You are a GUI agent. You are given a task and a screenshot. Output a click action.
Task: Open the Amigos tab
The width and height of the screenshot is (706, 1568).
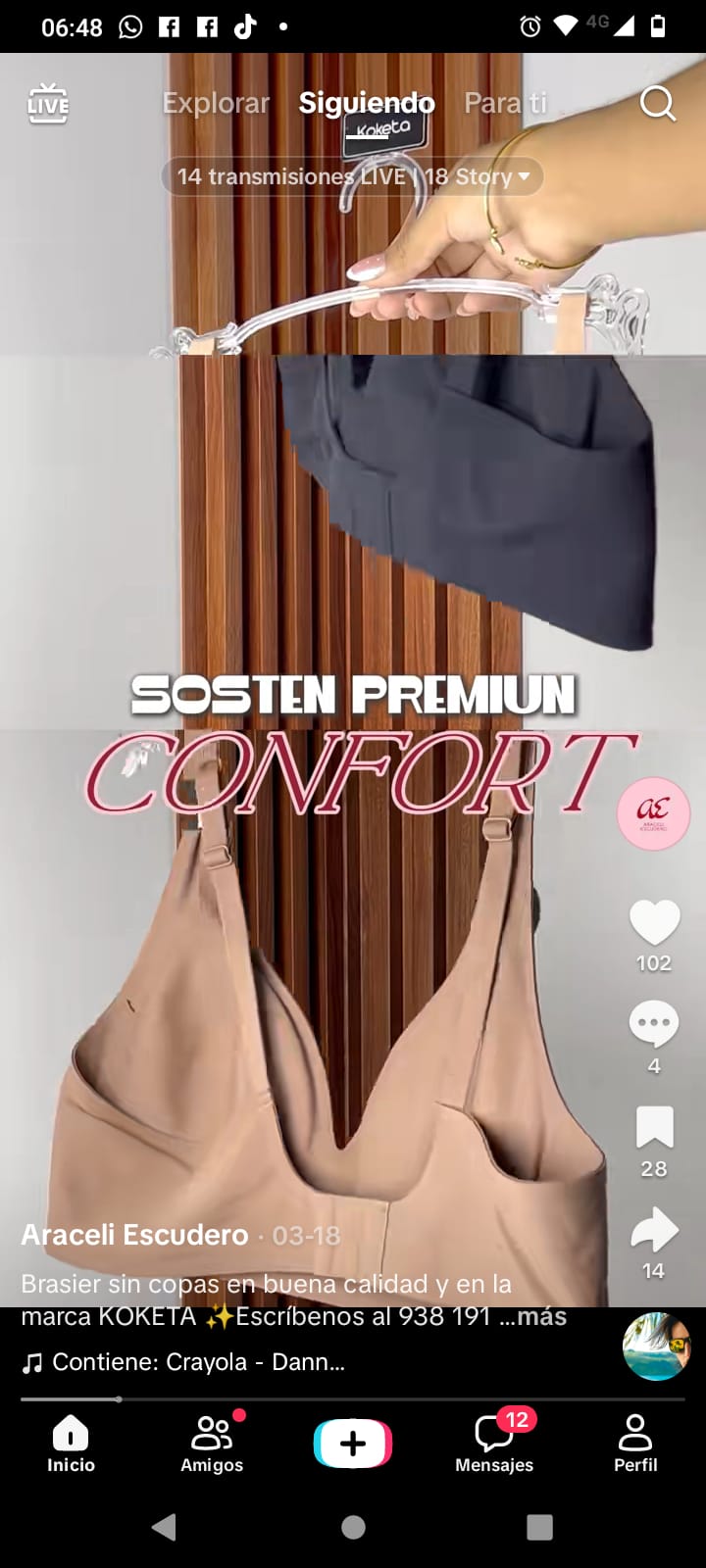point(212,1445)
